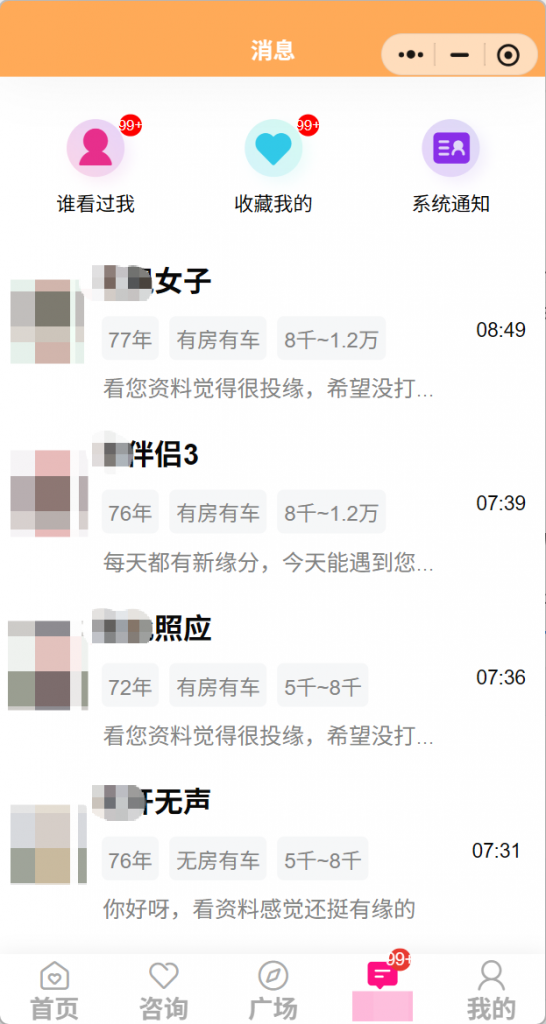Screen dimensions: 546x1024
Task: Open the chat with 伴侣3
Action: click(x=273, y=505)
